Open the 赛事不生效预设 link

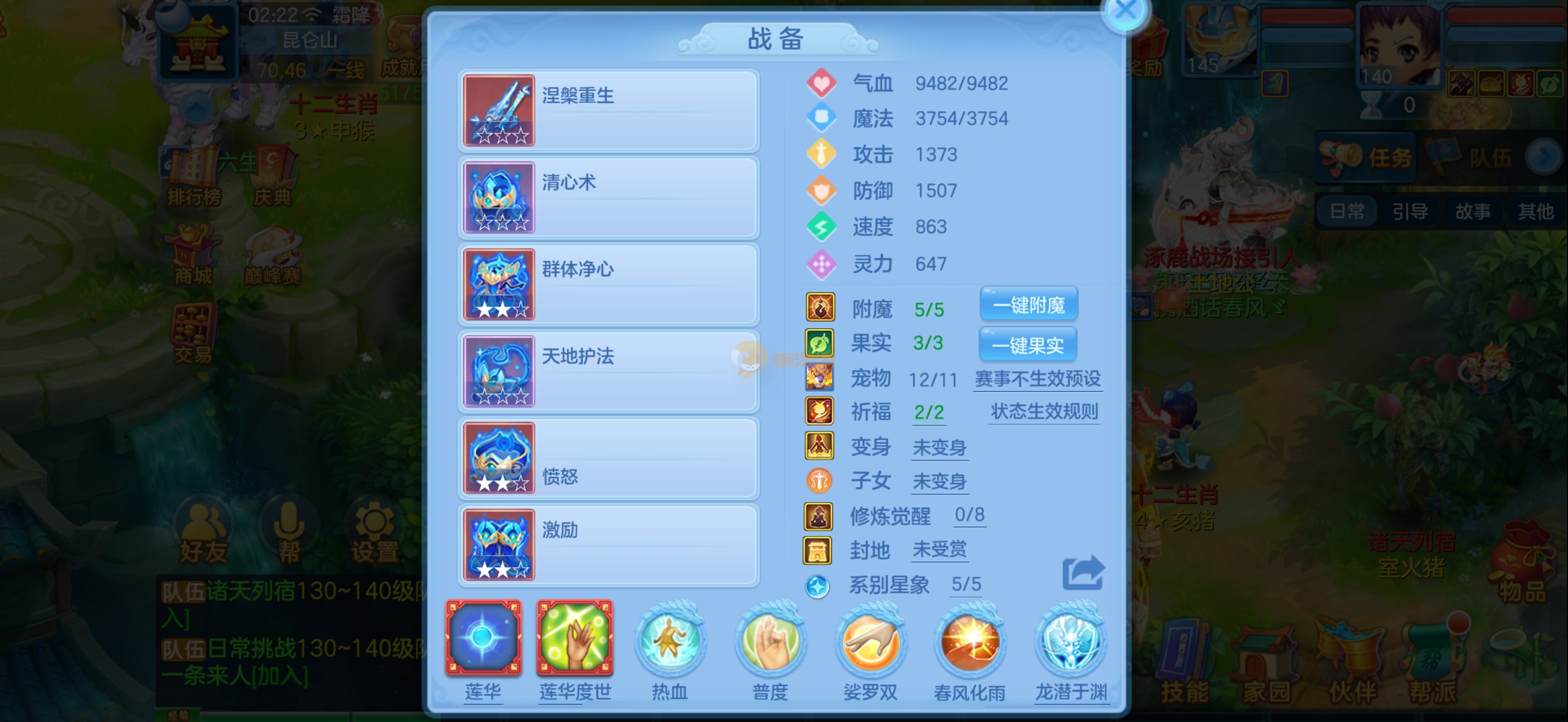click(1037, 379)
